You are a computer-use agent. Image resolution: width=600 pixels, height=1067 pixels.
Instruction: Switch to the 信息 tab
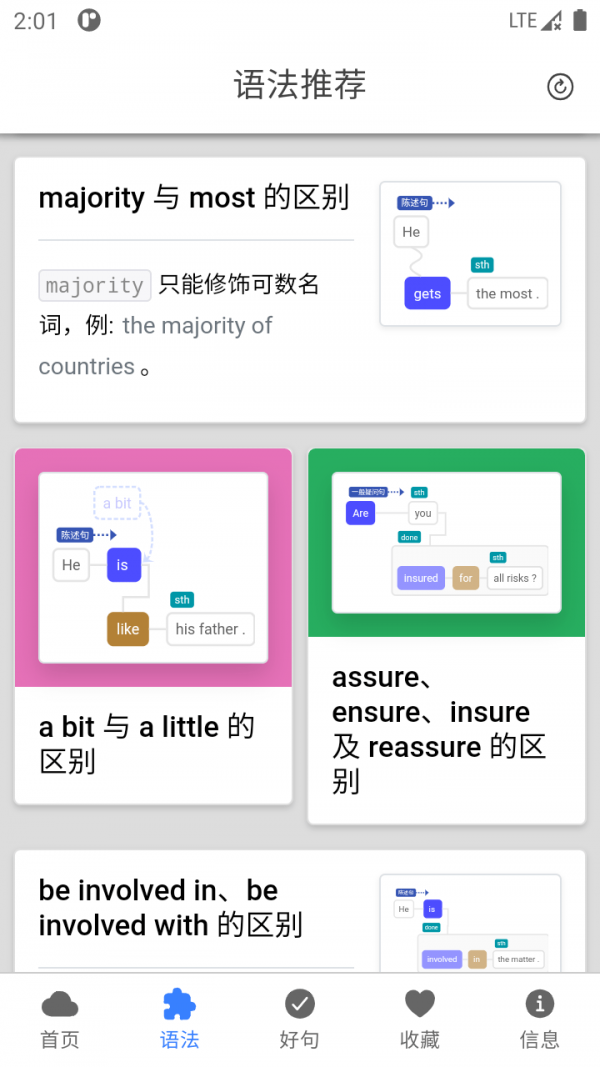pos(539,1020)
